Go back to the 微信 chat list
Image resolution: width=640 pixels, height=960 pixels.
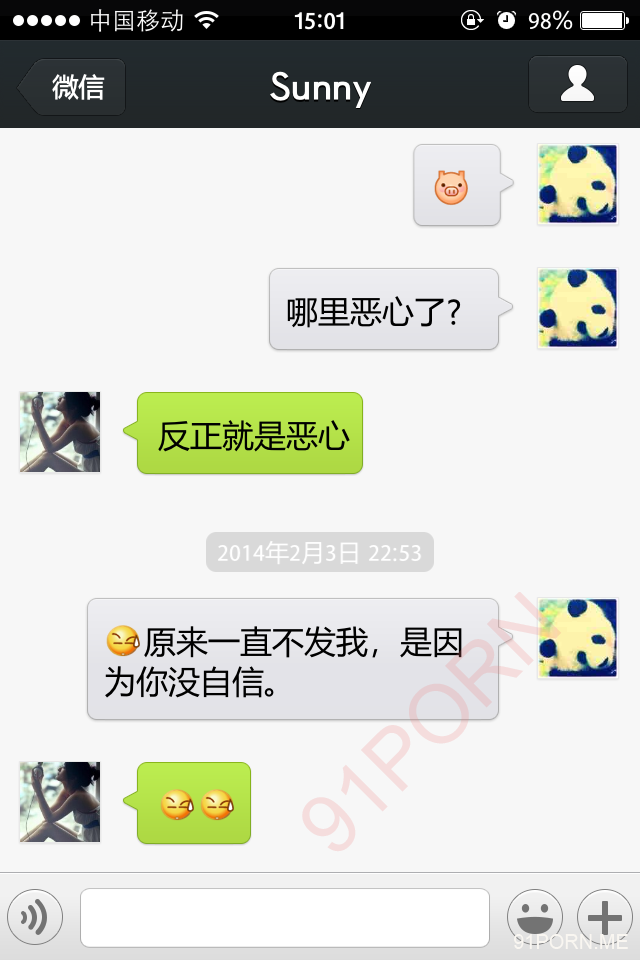click(72, 87)
